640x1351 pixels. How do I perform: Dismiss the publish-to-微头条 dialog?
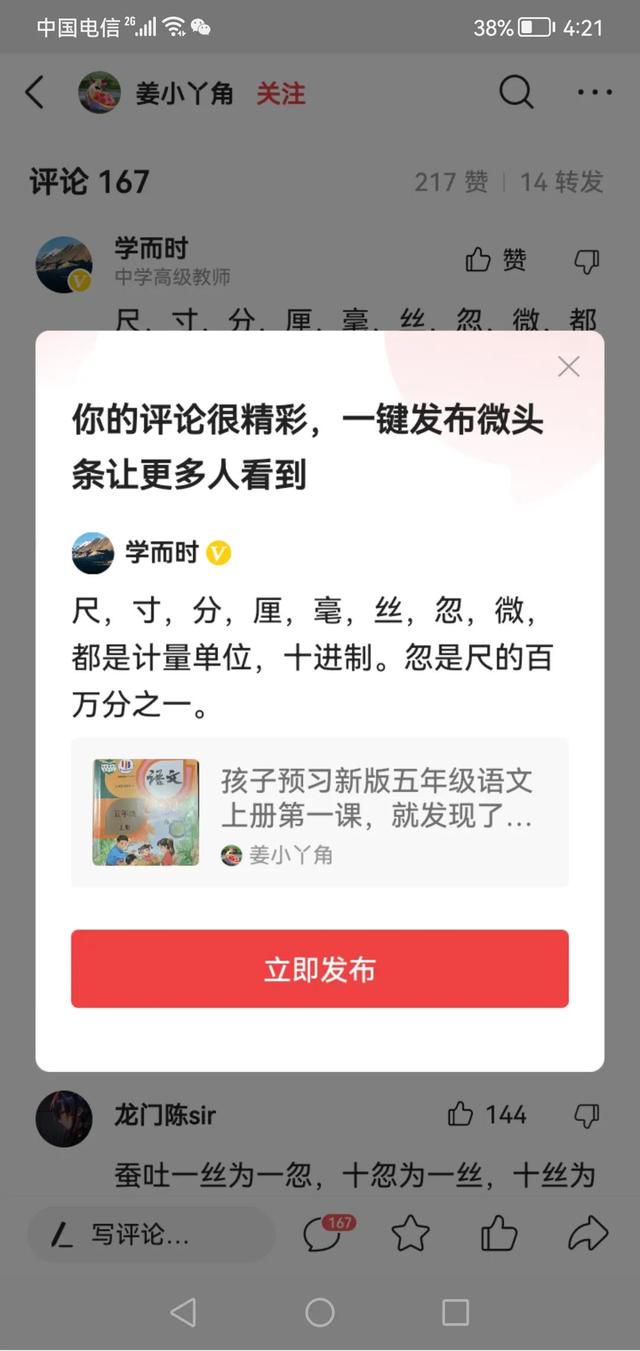point(568,367)
